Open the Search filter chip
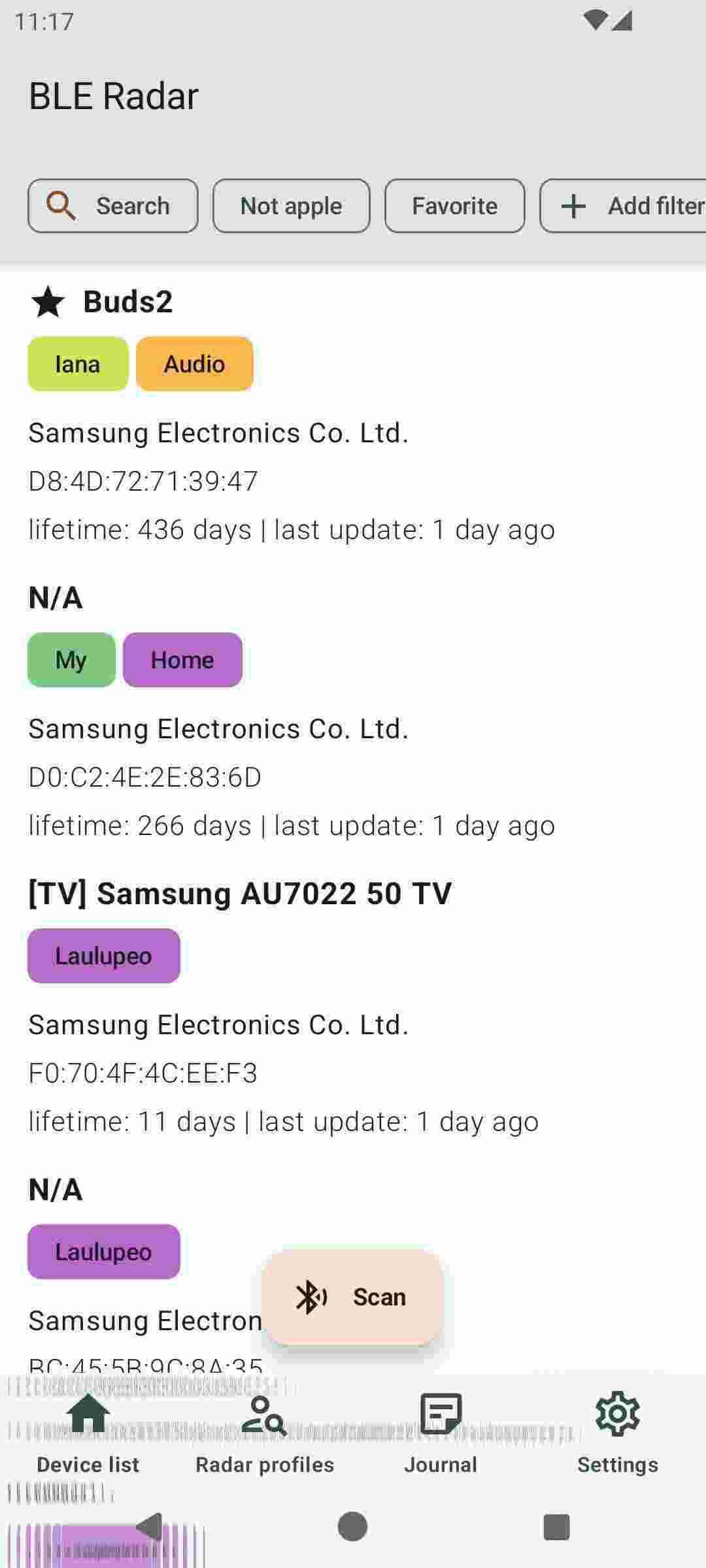Viewport: 706px width, 1568px height. point(112,206)
